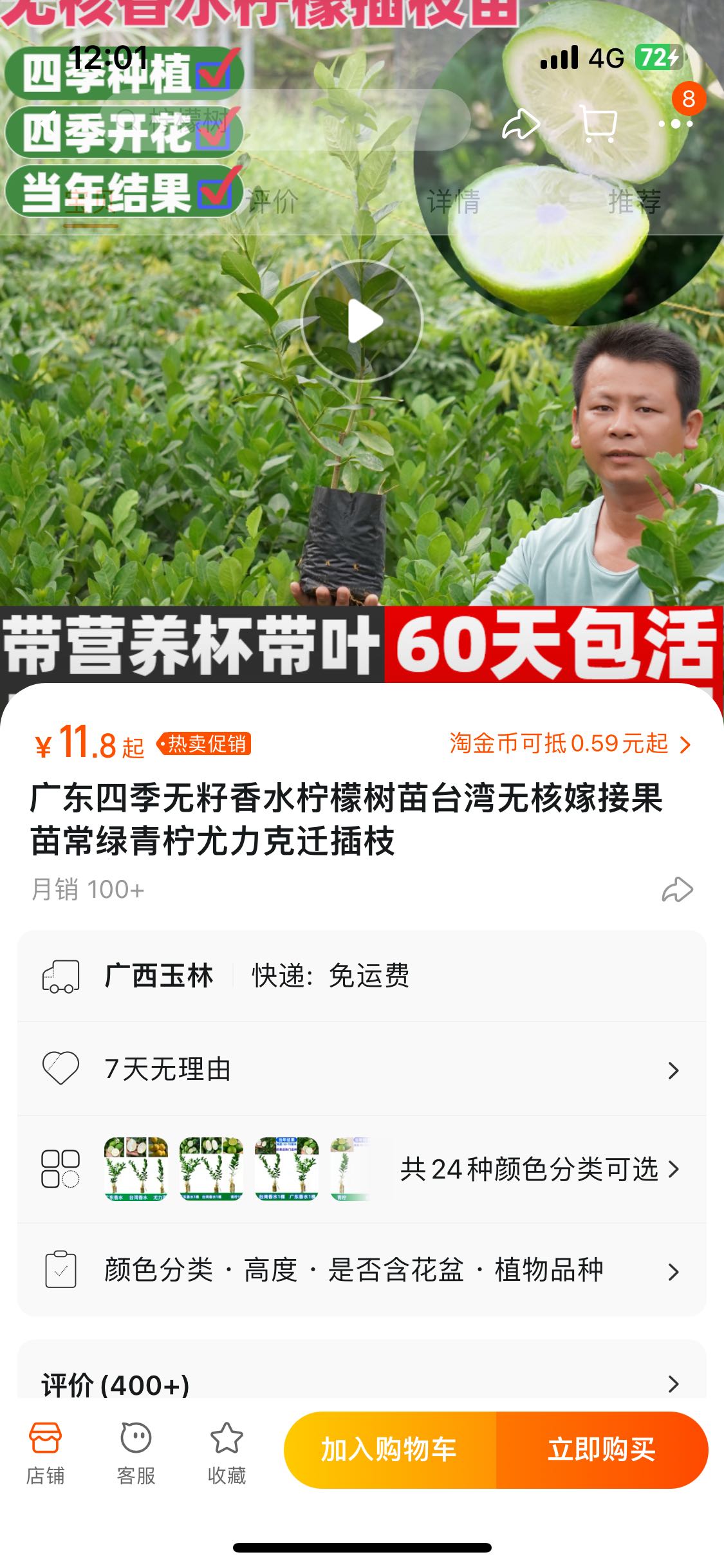Play the product video

coord(362,321)
